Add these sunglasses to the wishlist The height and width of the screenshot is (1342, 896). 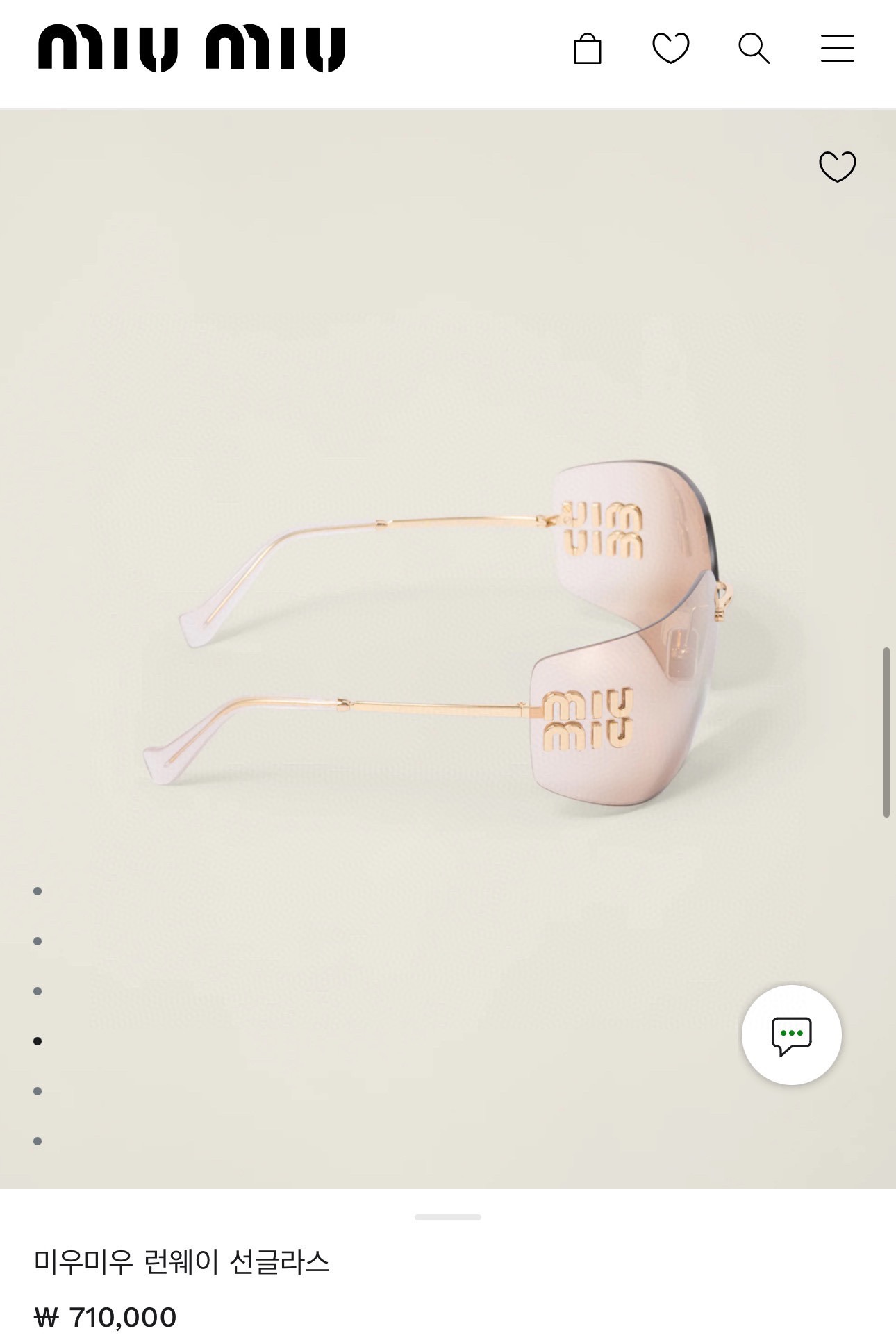[837, 167]
